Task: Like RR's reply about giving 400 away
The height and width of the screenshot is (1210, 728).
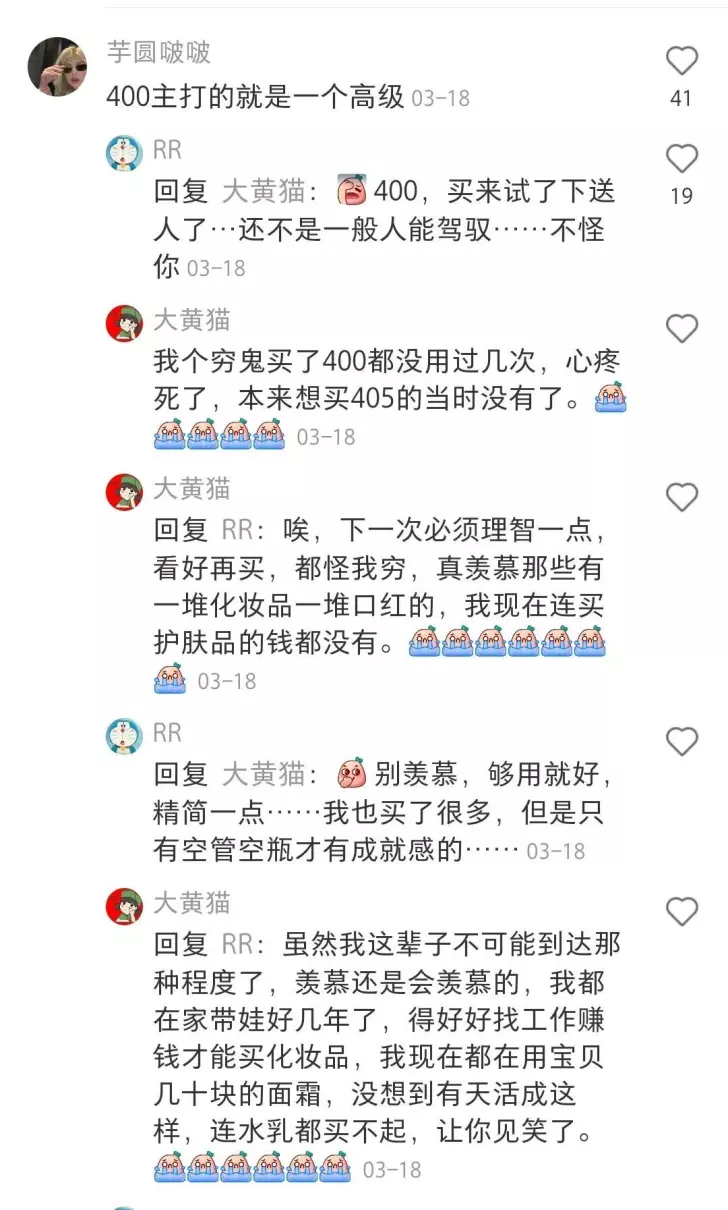Action: [682, 158]
